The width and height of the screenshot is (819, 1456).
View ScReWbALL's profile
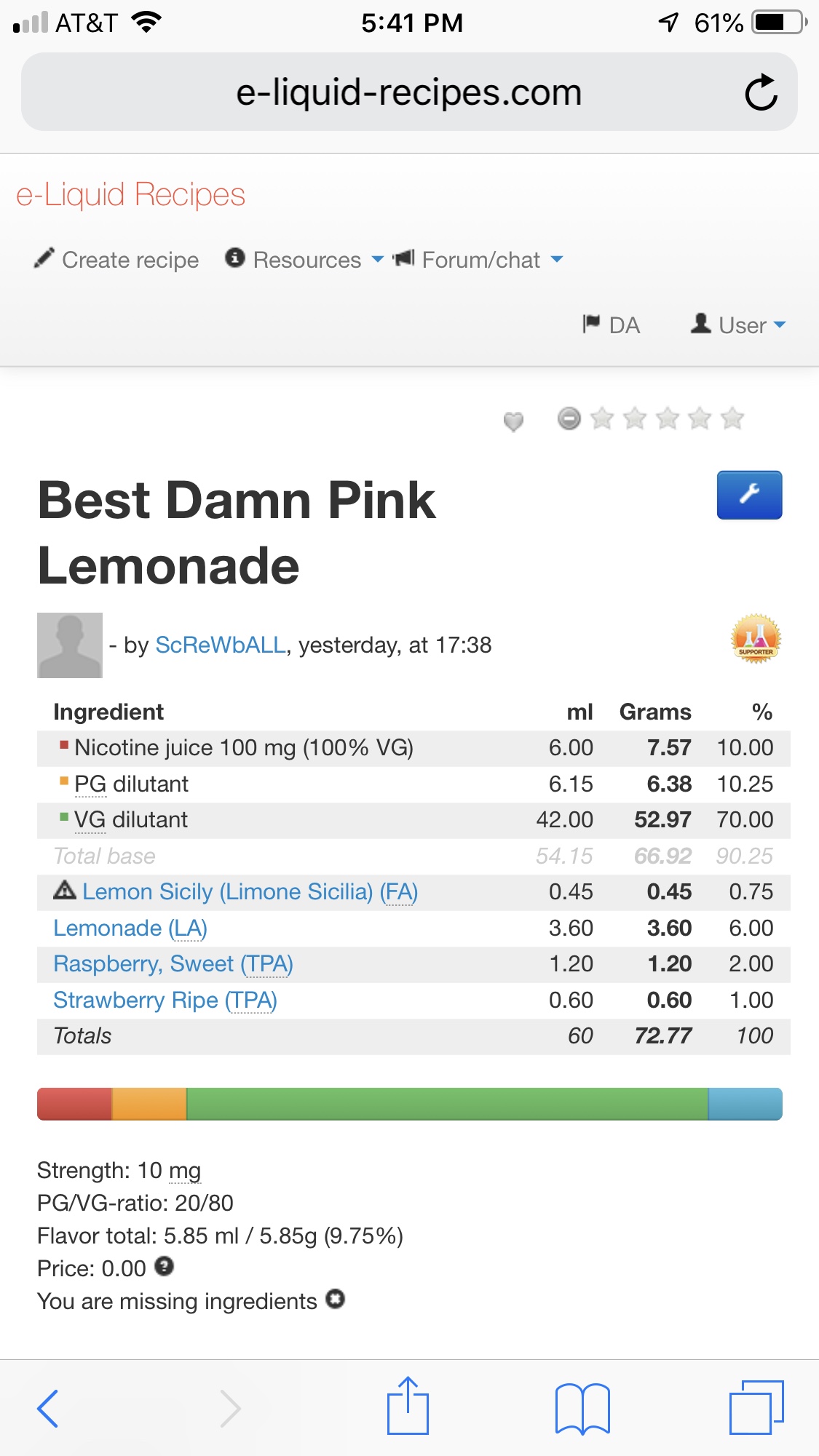click(221, 645)
